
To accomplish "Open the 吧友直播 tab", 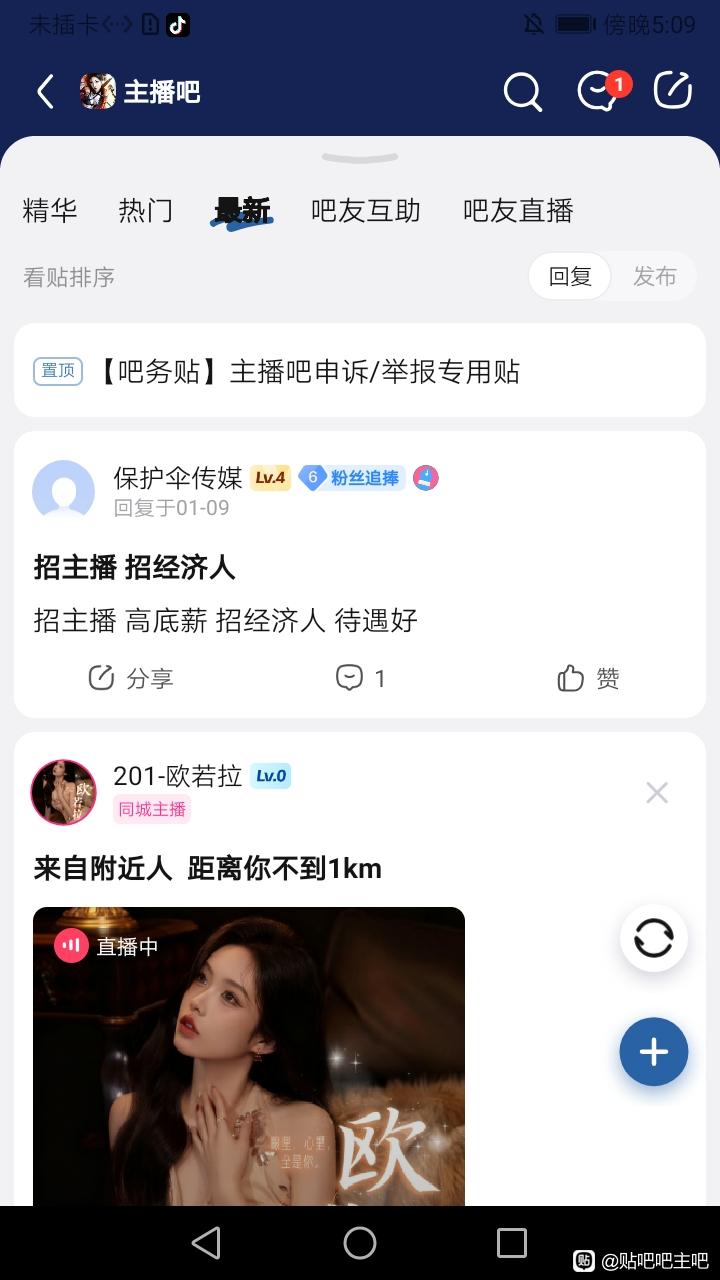I will point(518,211).
